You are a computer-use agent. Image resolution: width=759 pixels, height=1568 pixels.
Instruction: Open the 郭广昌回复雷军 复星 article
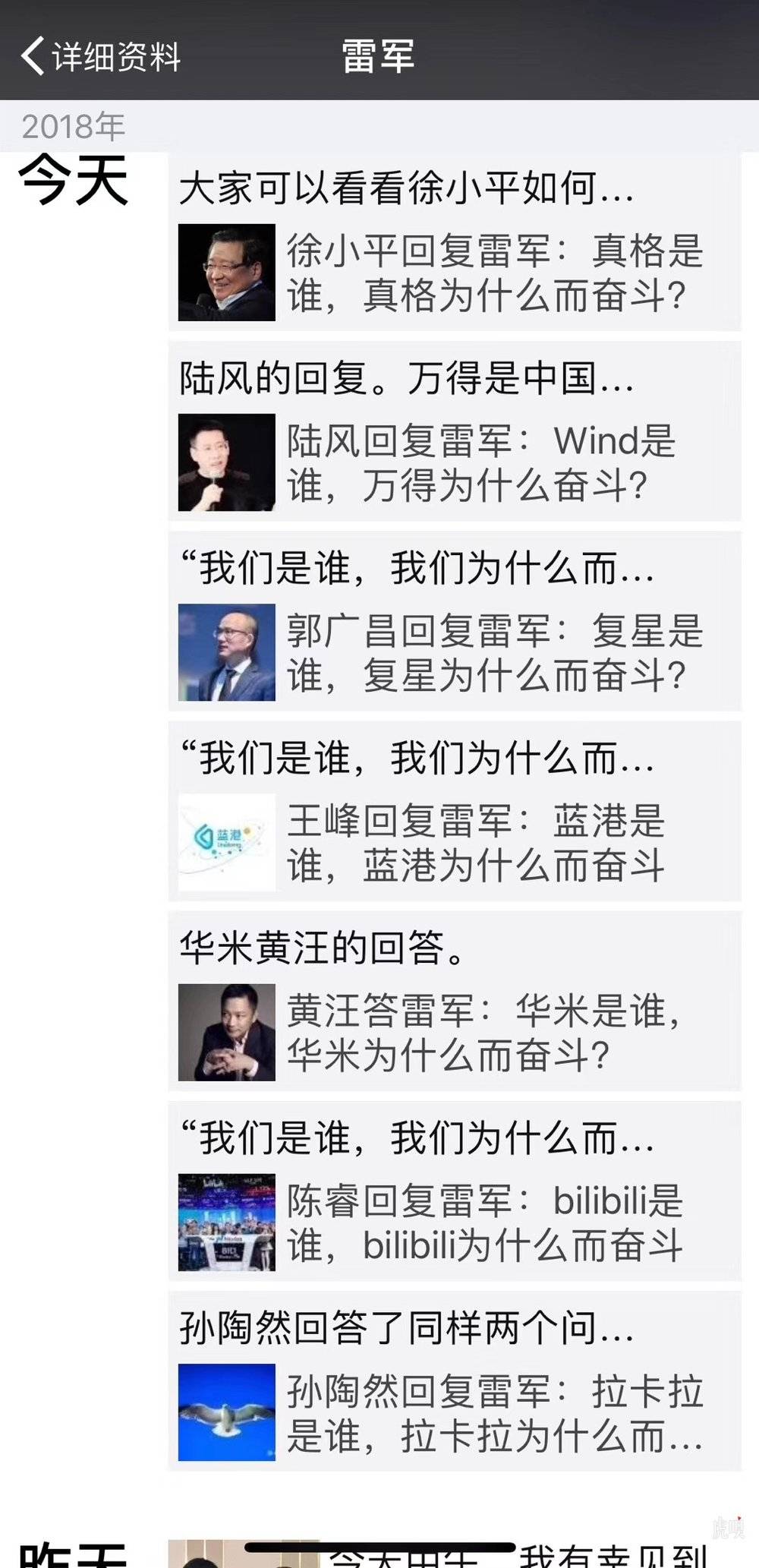[455, 653]
